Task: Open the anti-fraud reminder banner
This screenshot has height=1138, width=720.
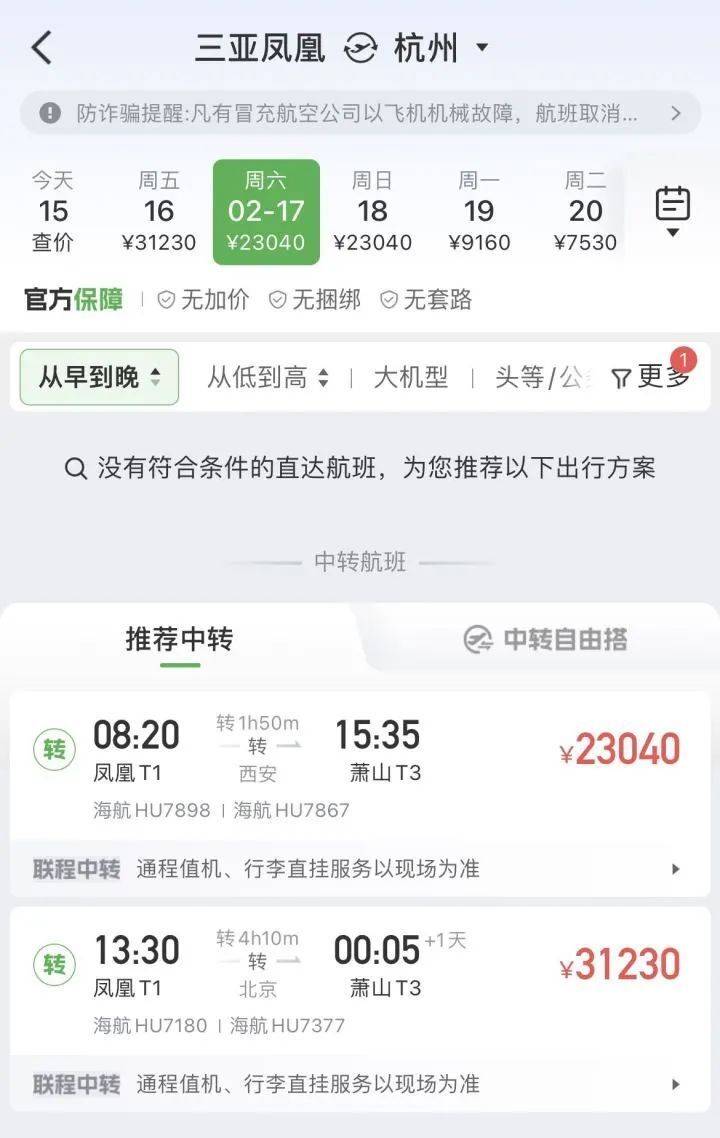Action: [360, 113]
